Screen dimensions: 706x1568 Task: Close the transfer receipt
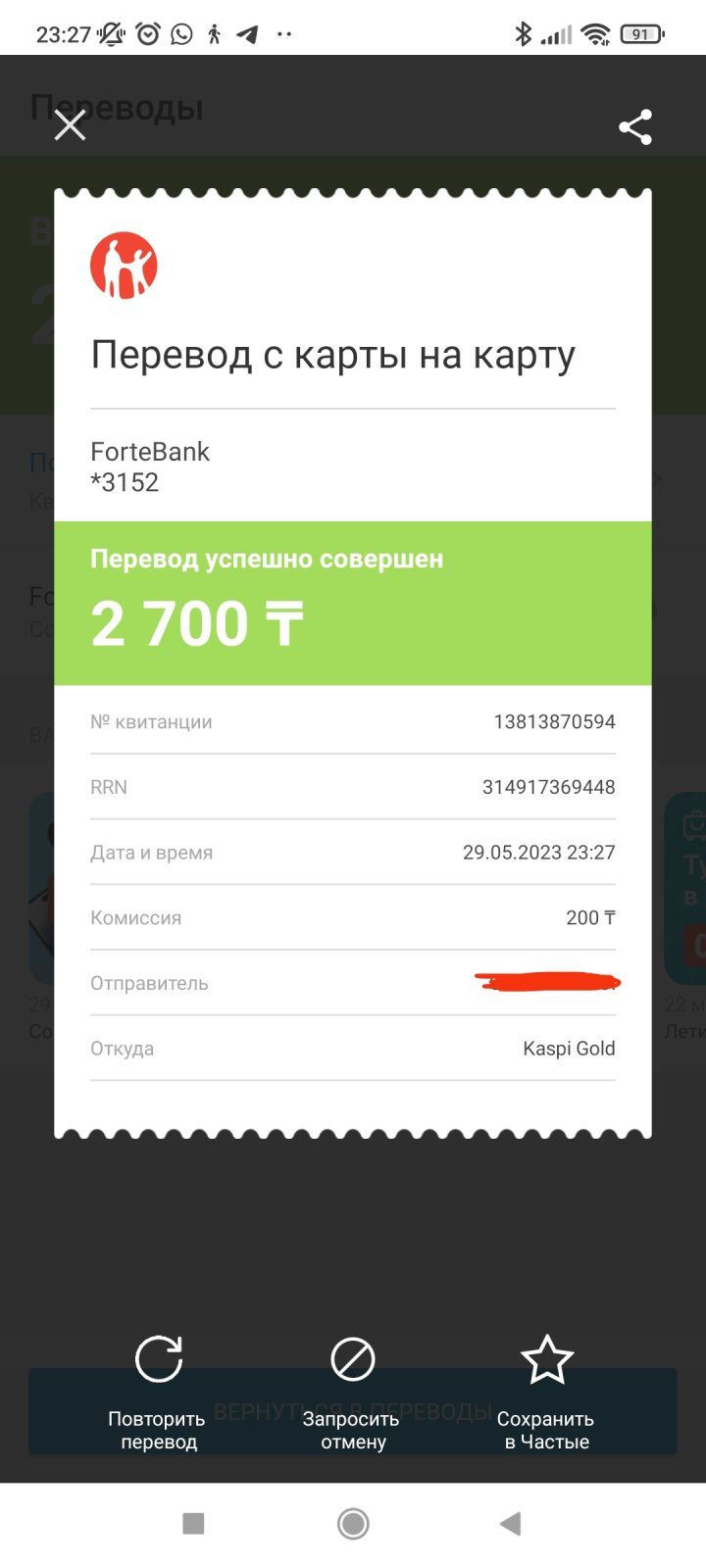coord(70,125)
